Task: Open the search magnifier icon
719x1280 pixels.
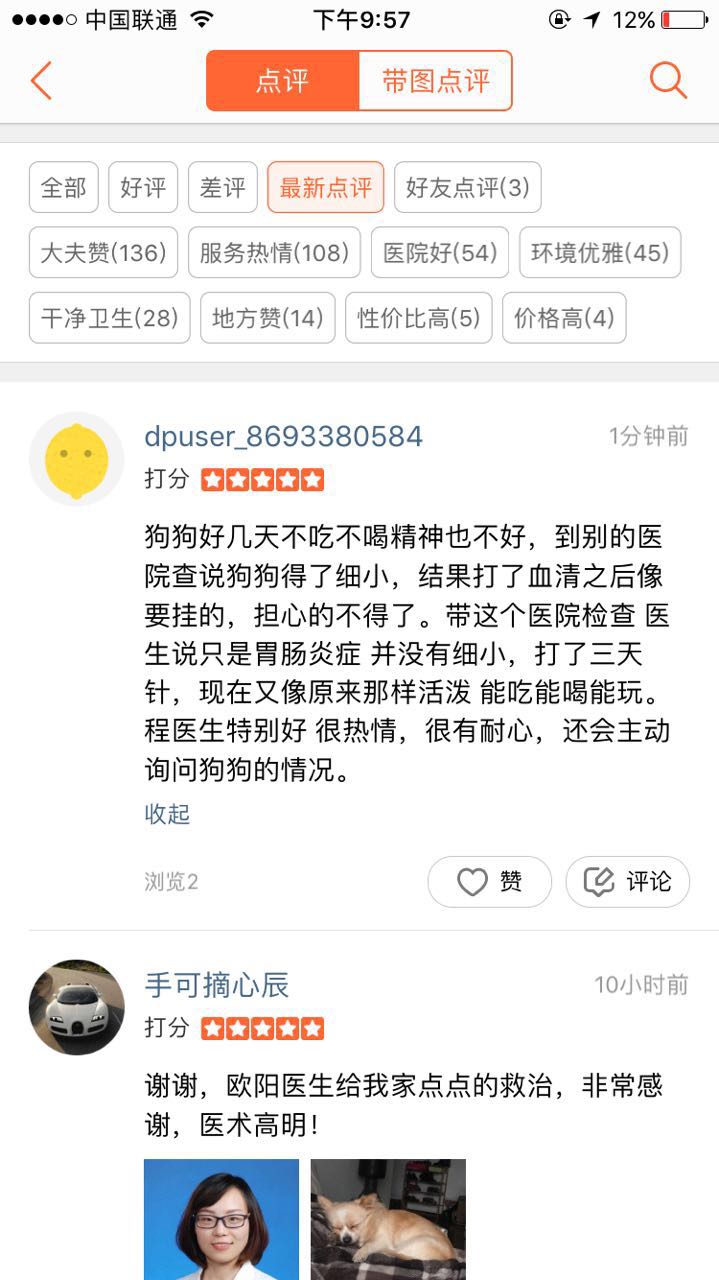Action: 668,80
